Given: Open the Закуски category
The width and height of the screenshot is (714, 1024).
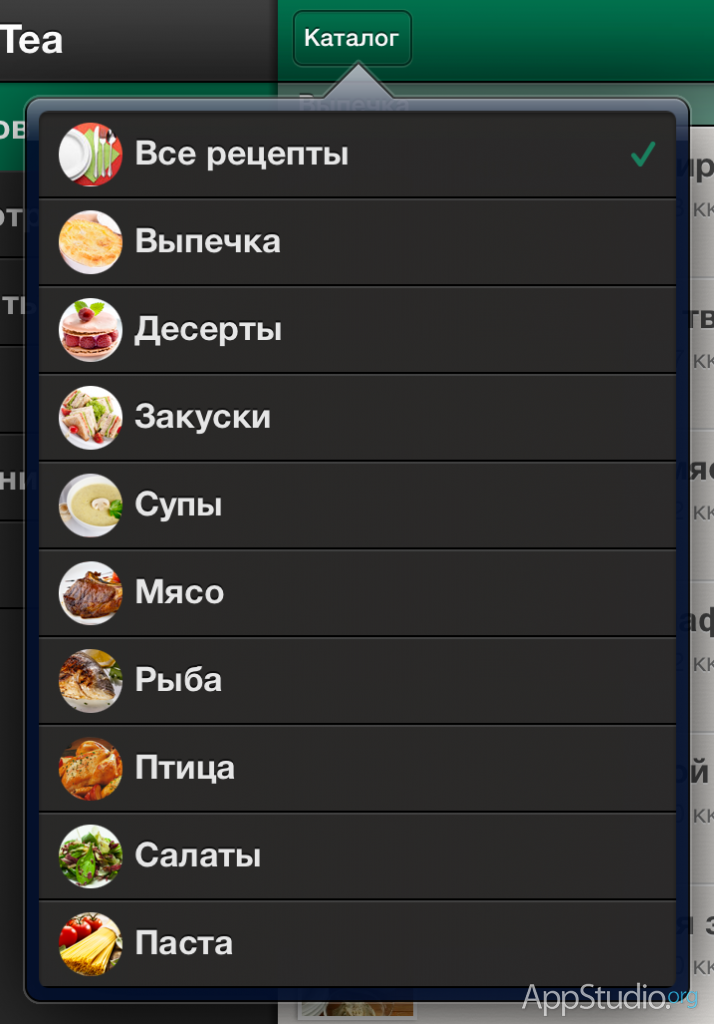Looking at the screenshot, I should pos(357,417).
